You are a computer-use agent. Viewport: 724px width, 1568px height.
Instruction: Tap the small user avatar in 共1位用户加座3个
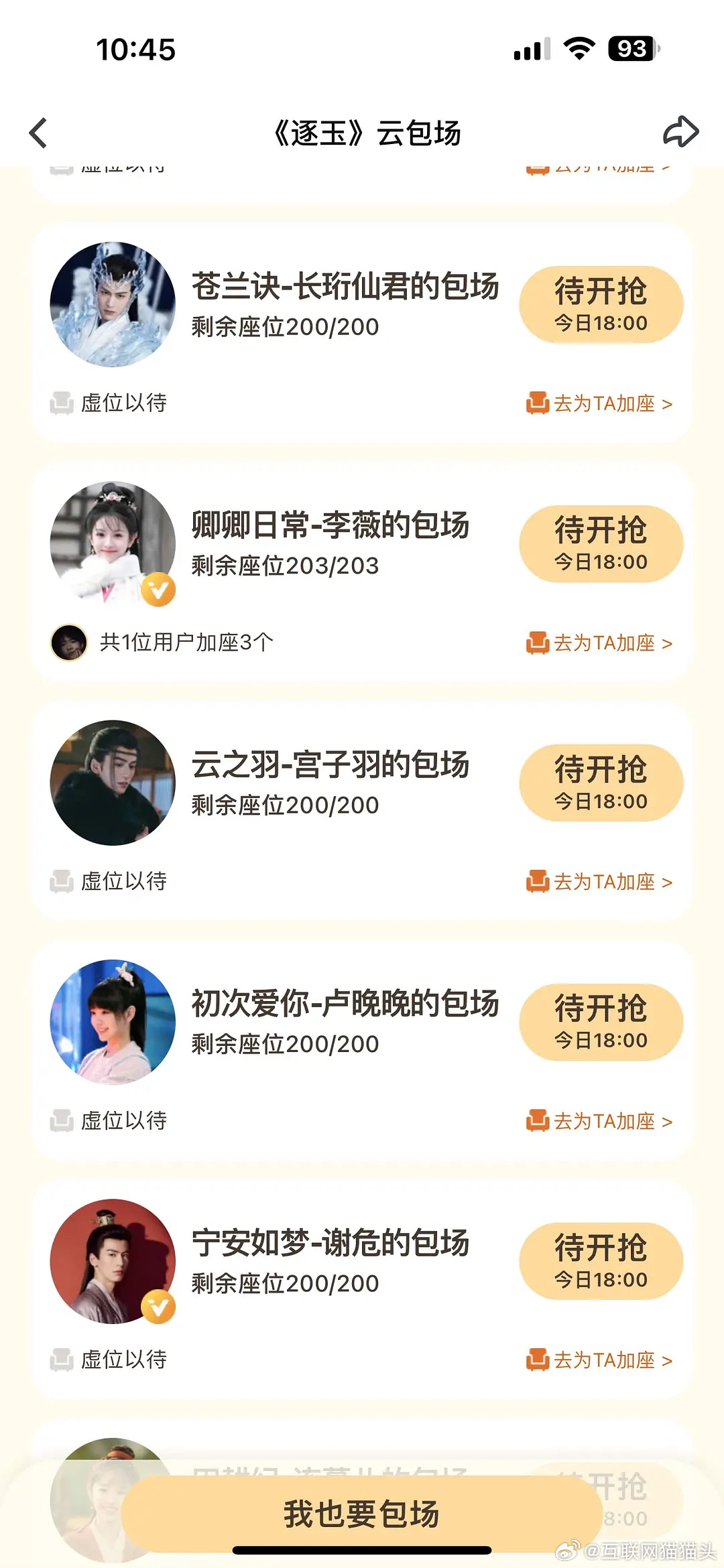[69, 643]
